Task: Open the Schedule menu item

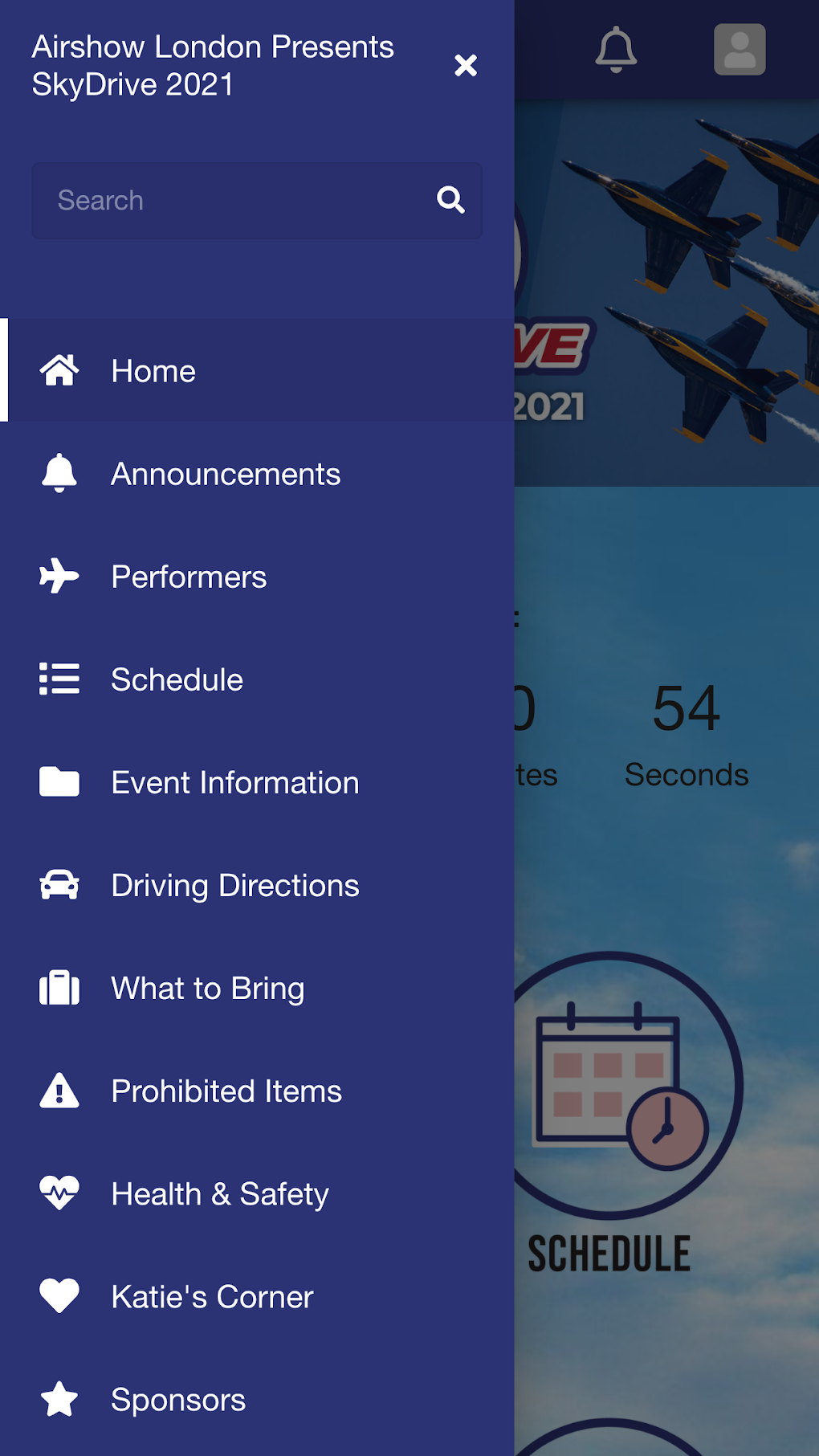Action: [x=177, y=679]
